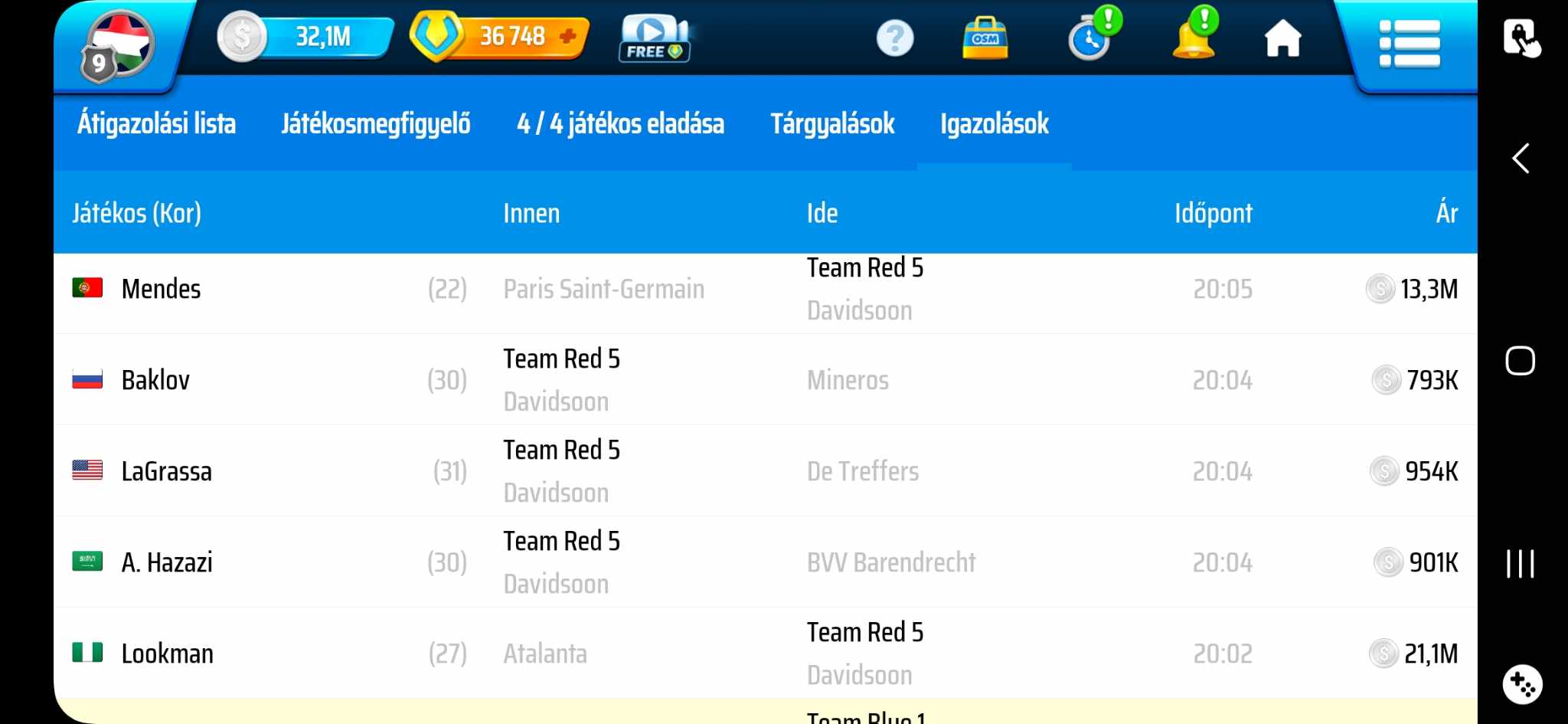Open the timers stopwatch icon
Screen dimensions: 1568x724
point(1091,38)
